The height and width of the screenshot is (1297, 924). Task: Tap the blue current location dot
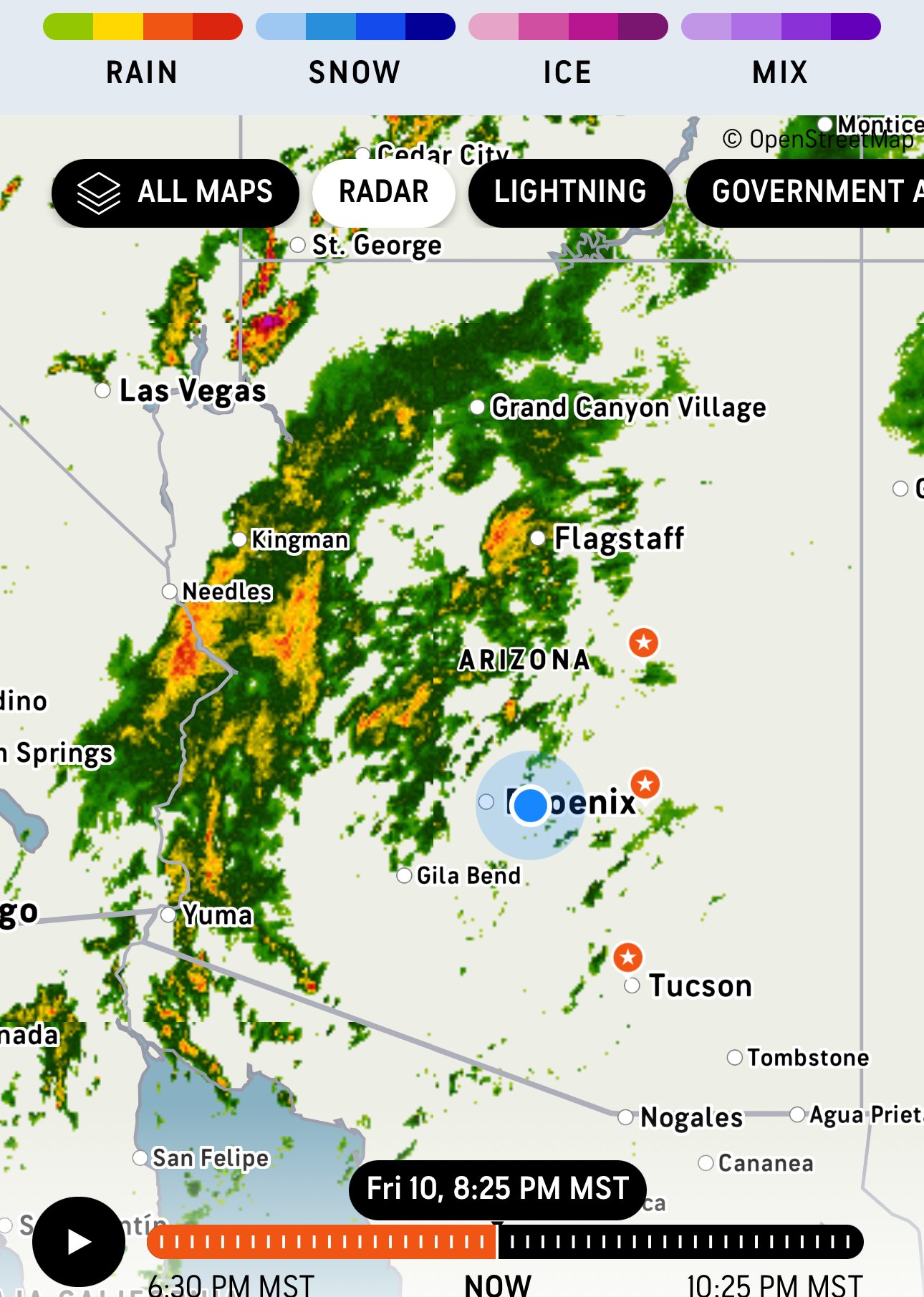tap(531, 804)
